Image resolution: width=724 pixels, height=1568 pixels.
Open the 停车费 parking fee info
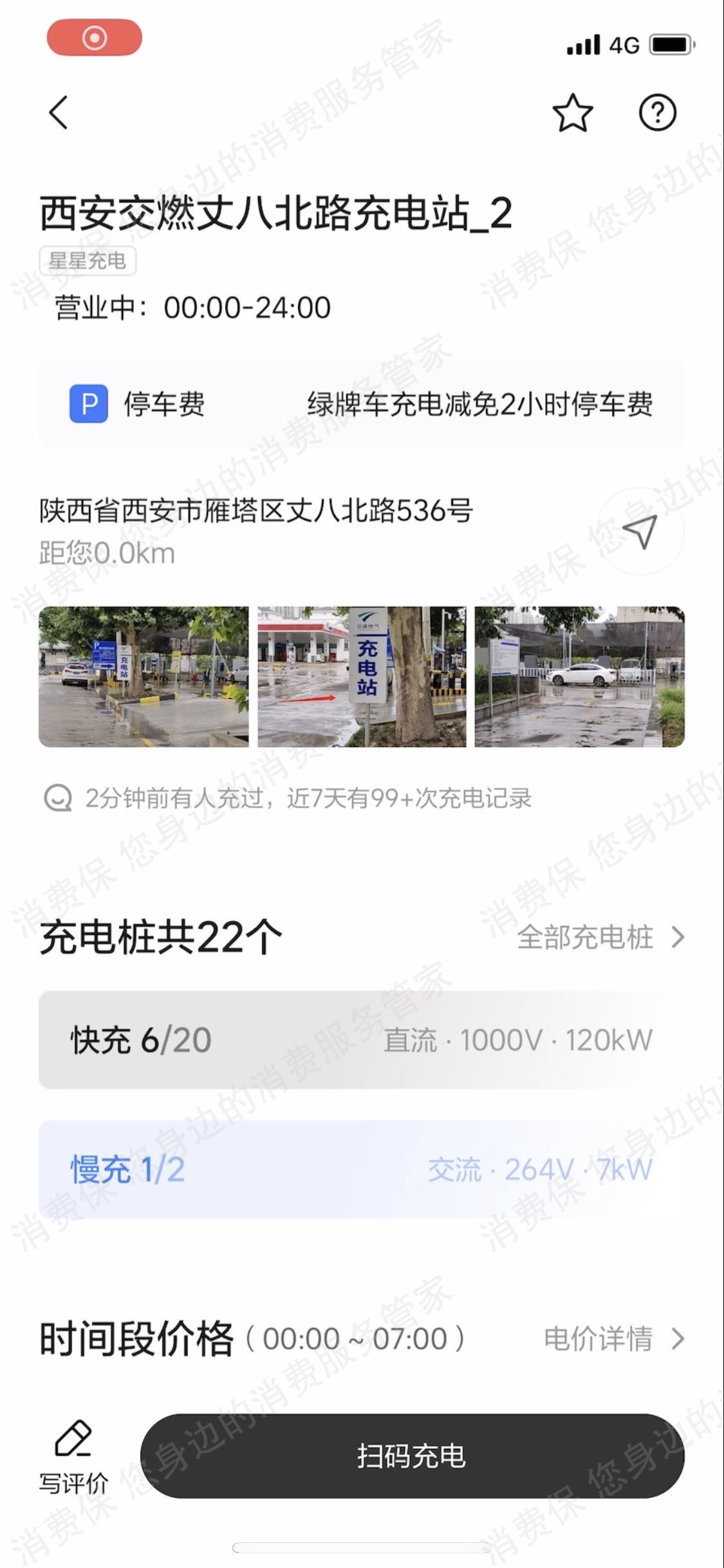click(360, 404)
